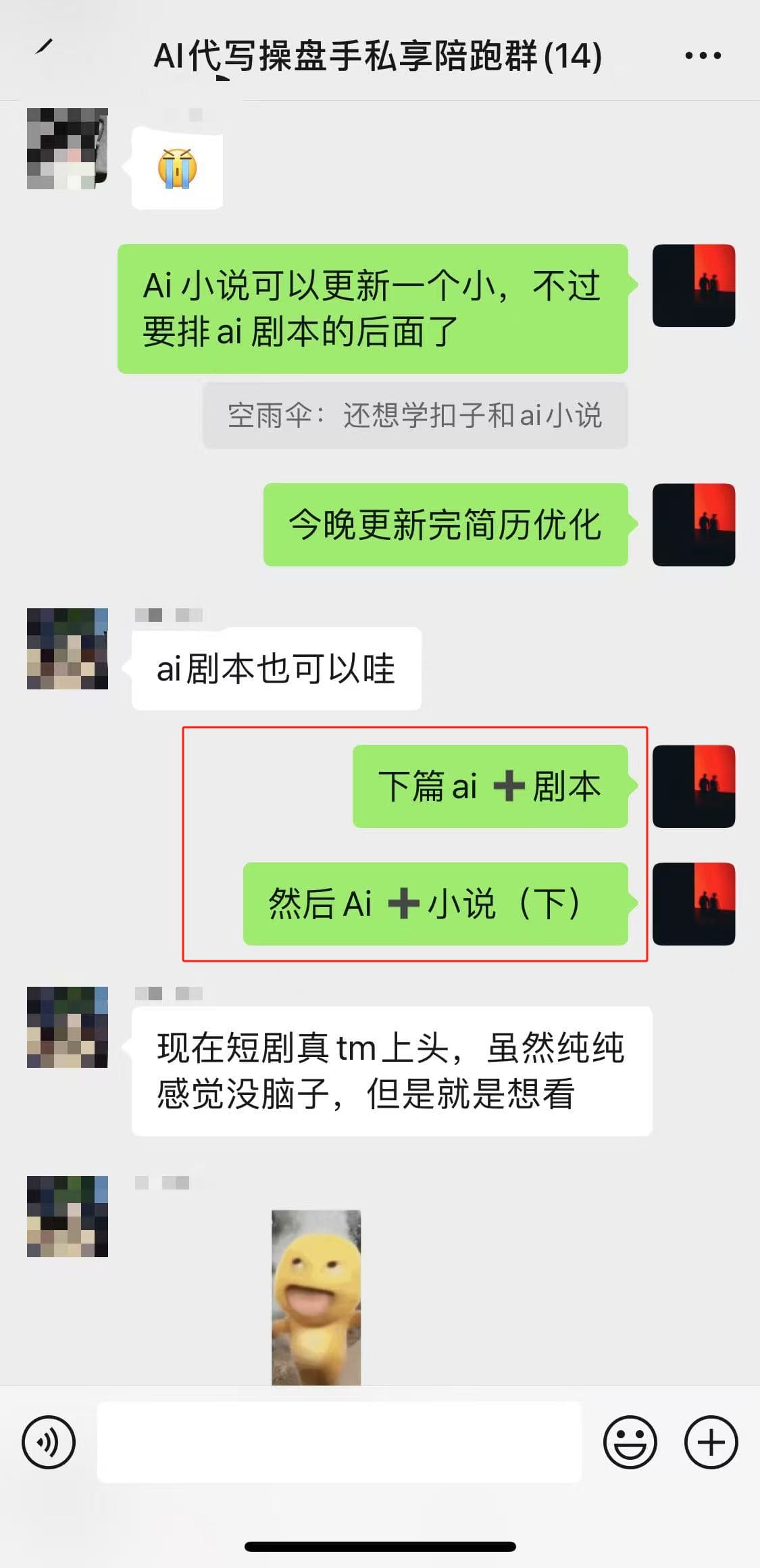This screenshot has height=1568, width=760.
Task: Open avatar beside the crying emoji message
Action: (68, 149)
